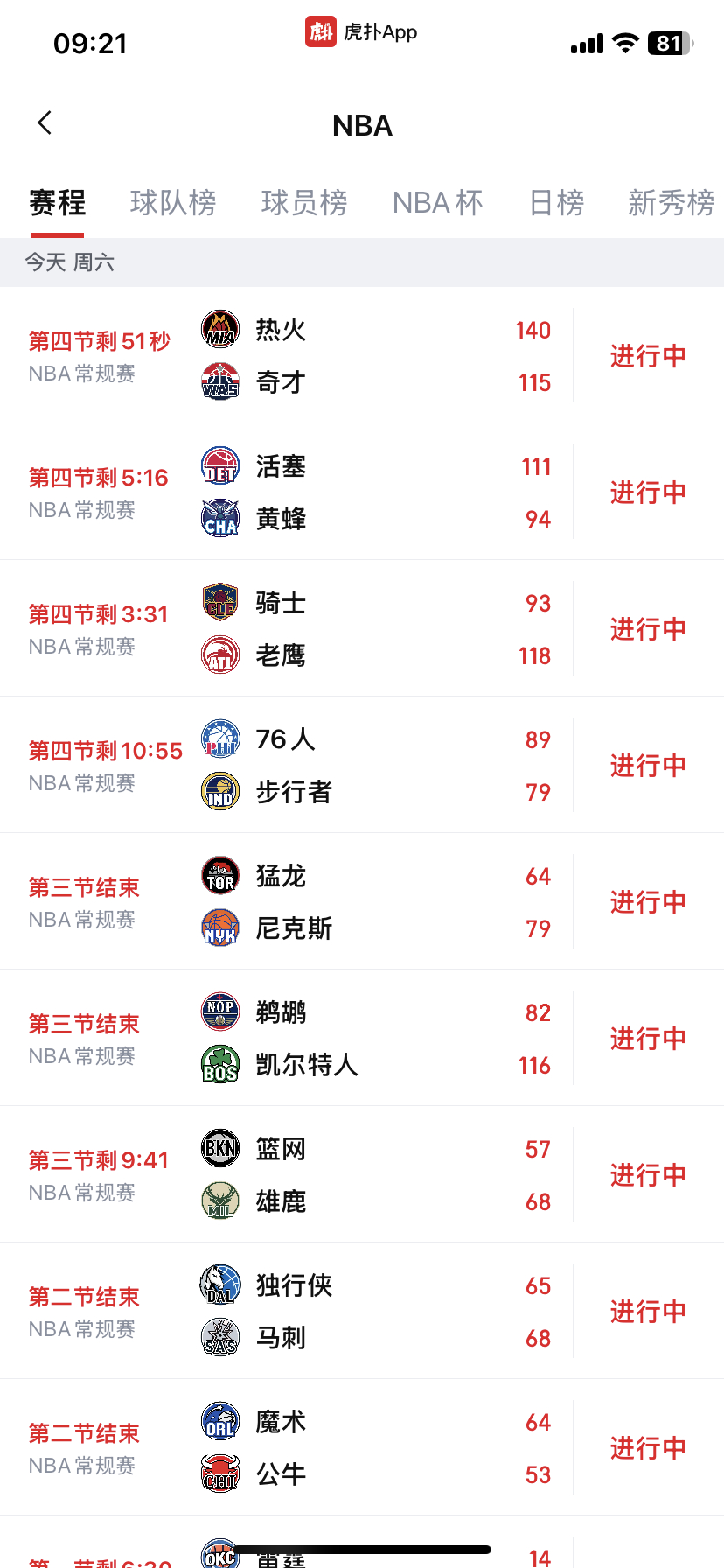
Task: Open the Cavaliers team logo
Action: [219, 603]
